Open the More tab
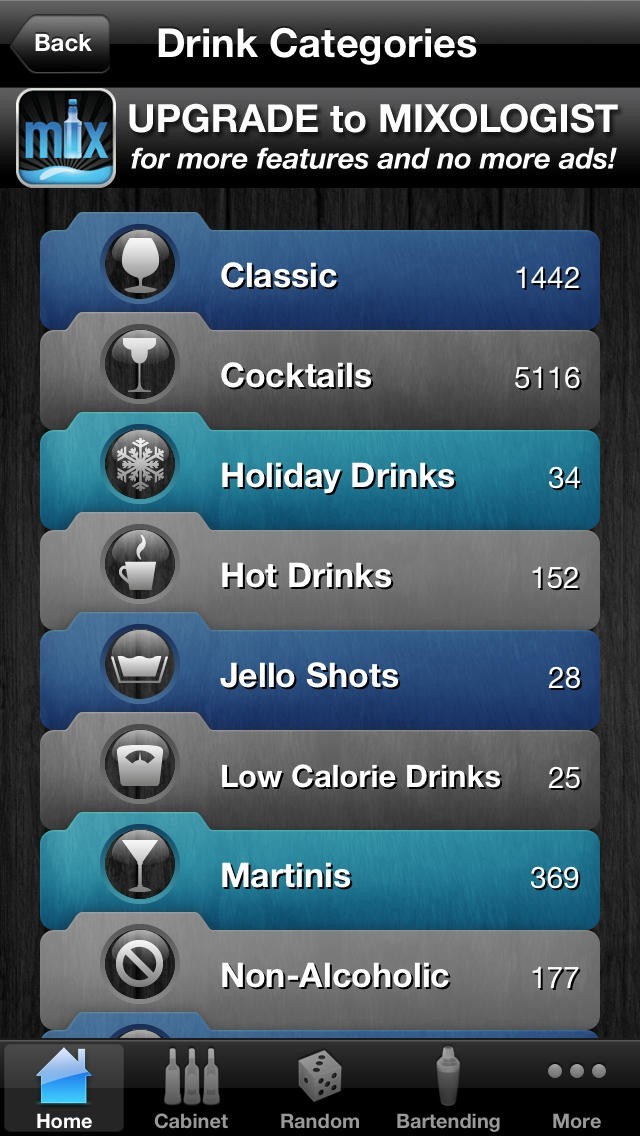Image resolution: width=640 pixels, height=1136 pixels. tap(576, 1088)
